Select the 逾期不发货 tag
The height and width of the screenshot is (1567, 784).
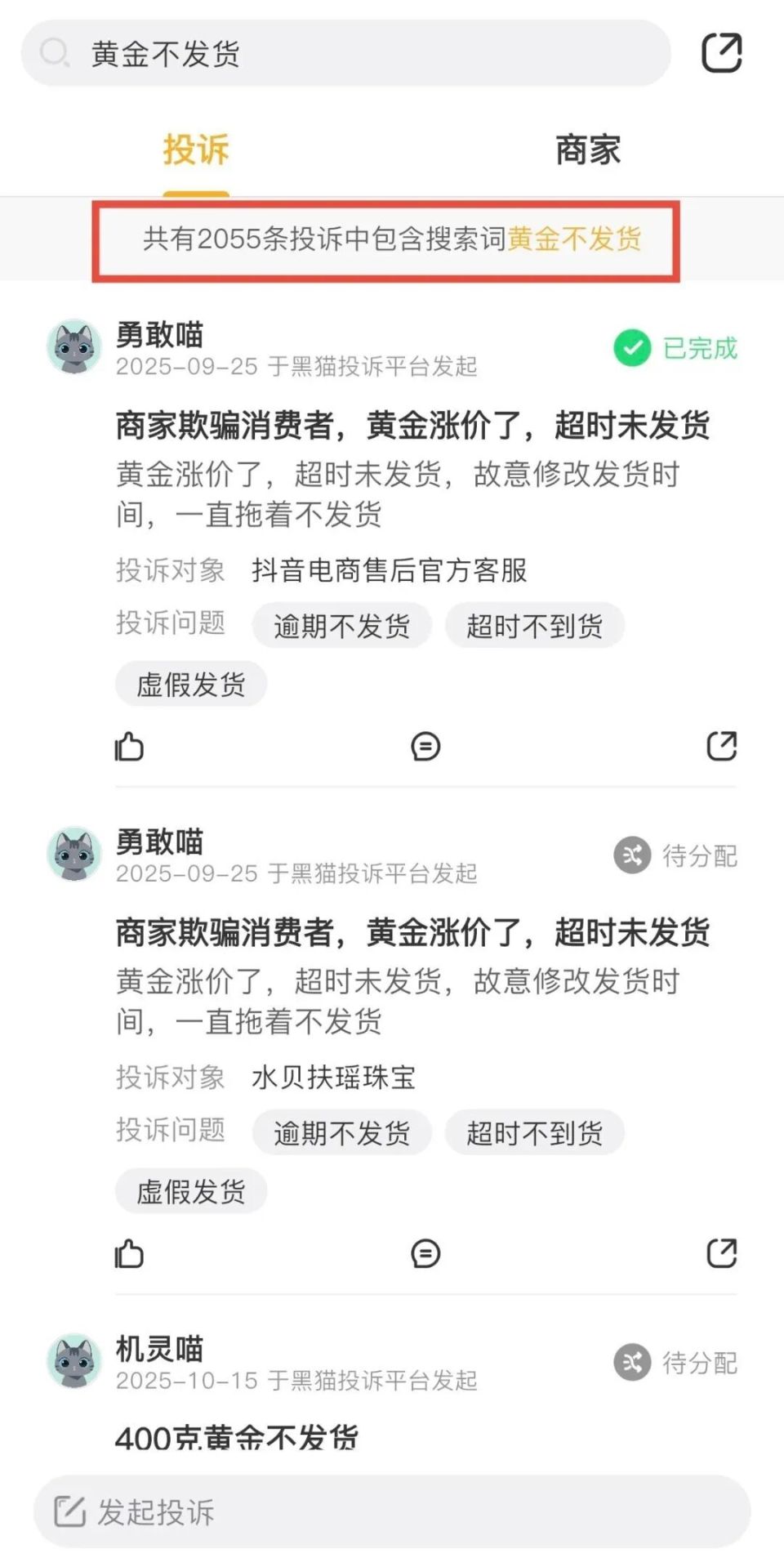click(x=341, y=624)
